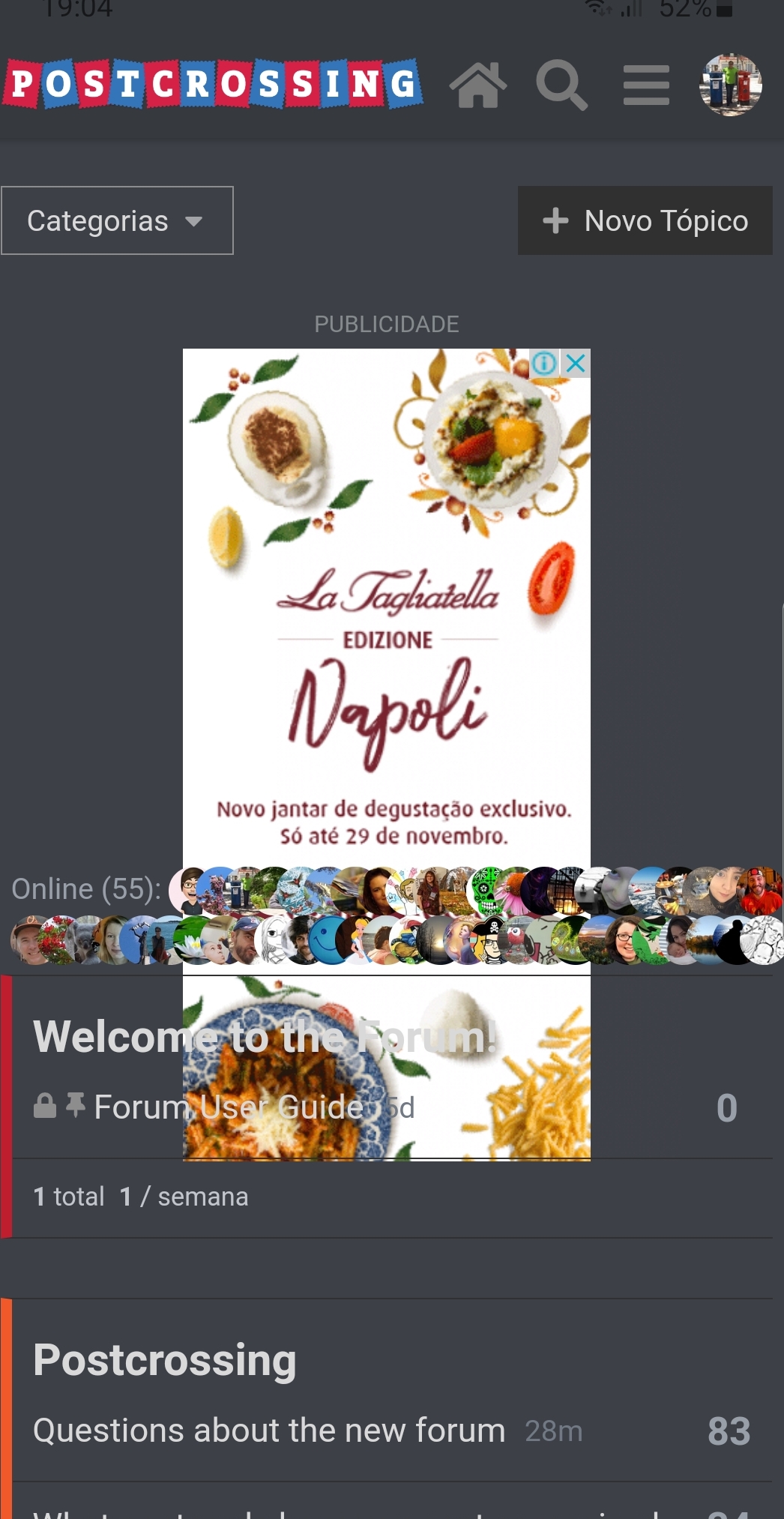784x1519 pixels.
Task: Tap the Postcrossing logo
Action: tap(213, 84)
